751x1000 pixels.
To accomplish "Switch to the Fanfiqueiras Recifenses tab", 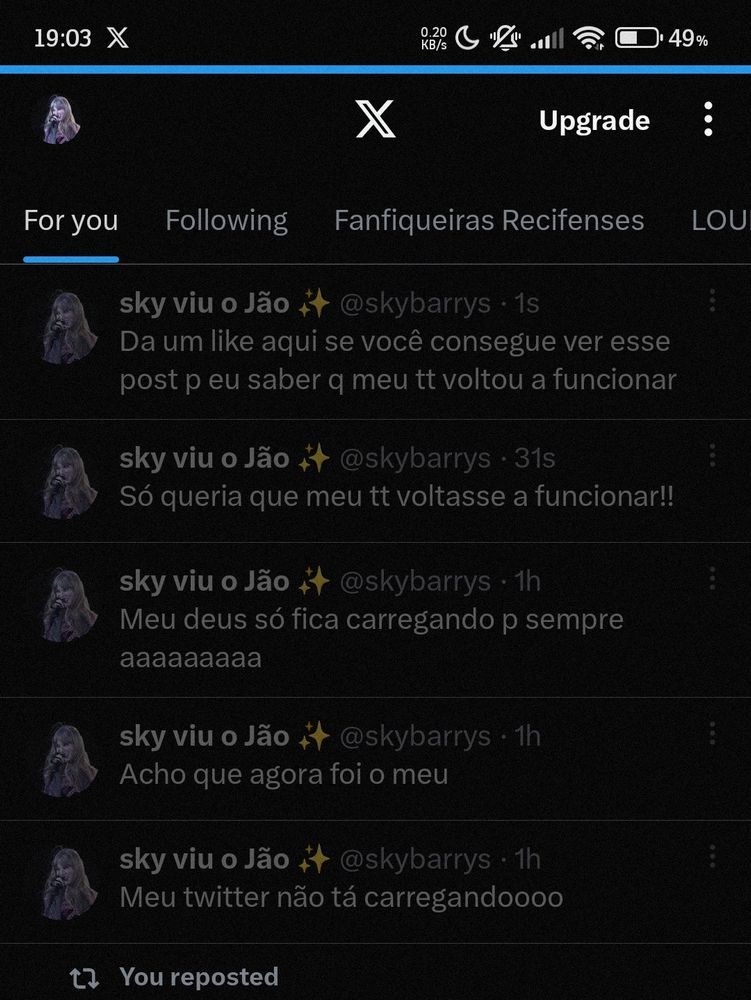I will tap(489, 220).
